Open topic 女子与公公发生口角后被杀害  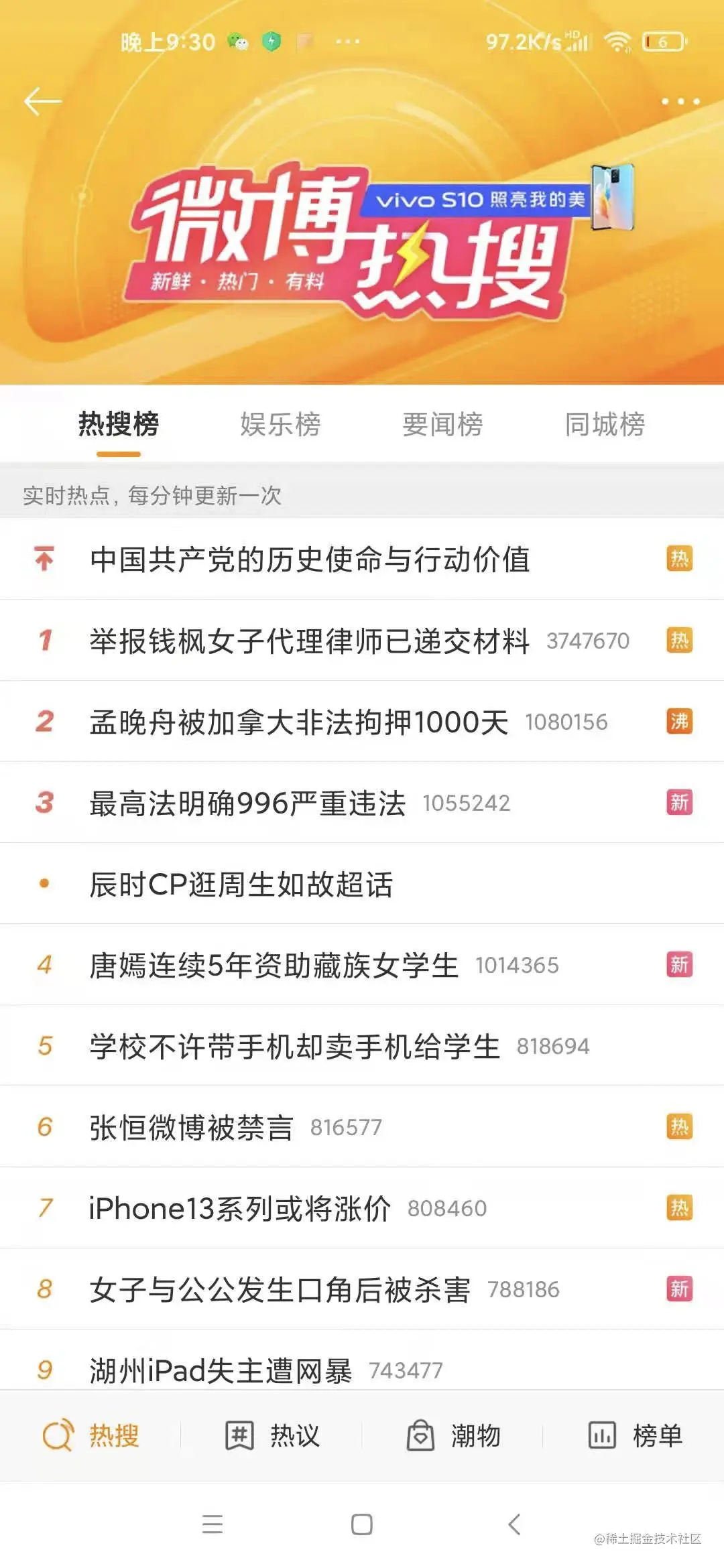coord(280,1290)
